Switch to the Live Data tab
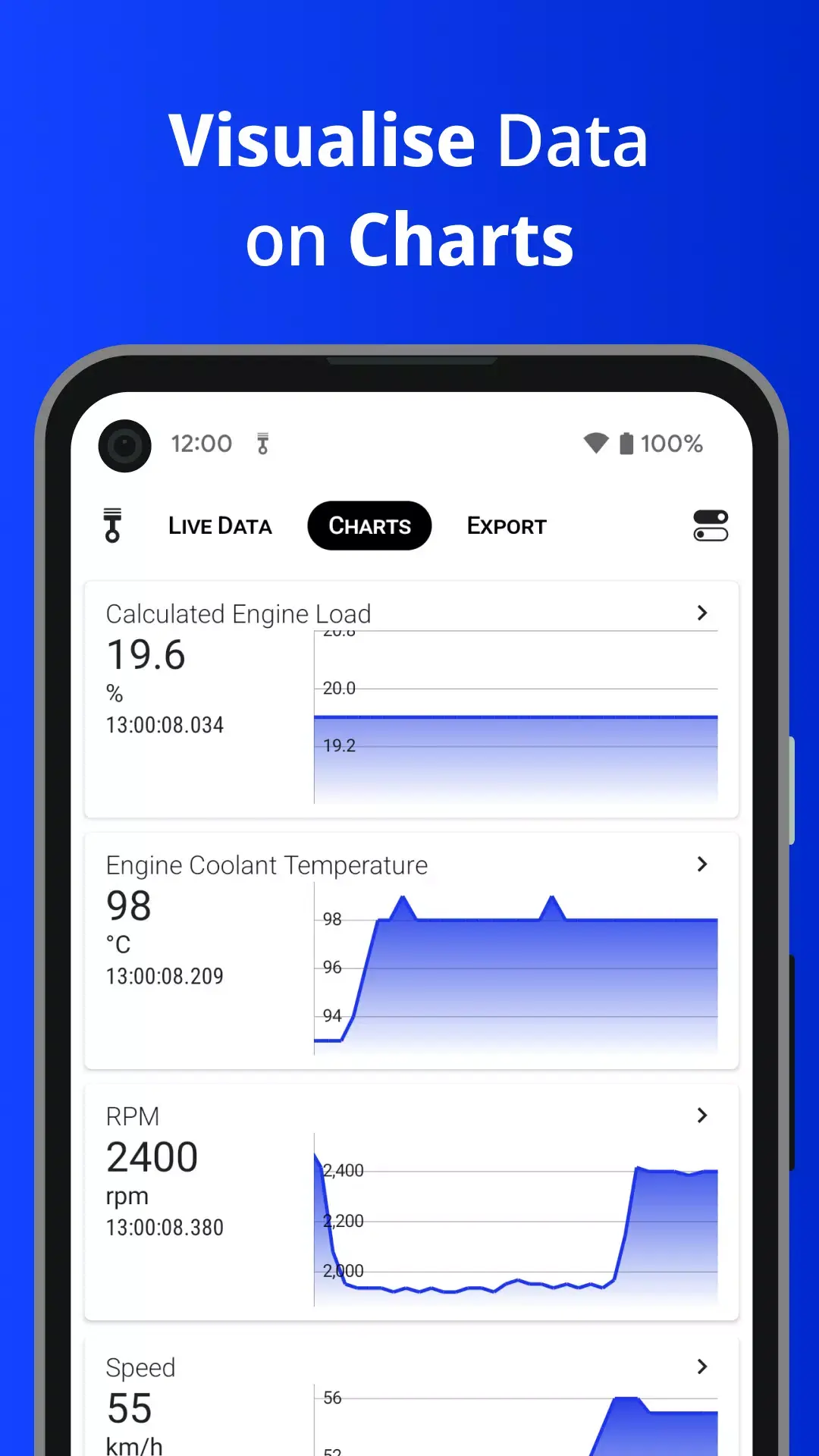This screenshot has height=1456, width=819. tap(220, 525)
